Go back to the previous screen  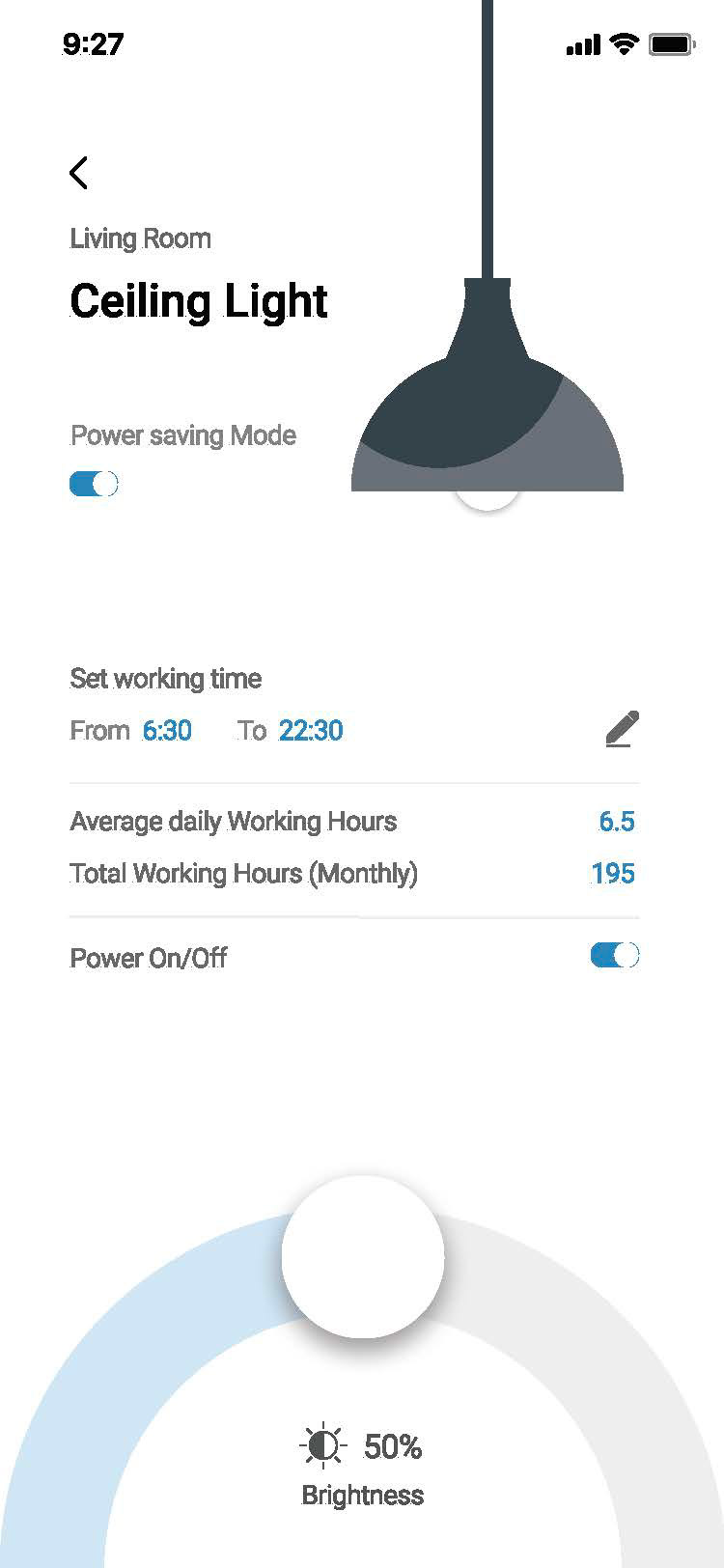coord(79,174)
